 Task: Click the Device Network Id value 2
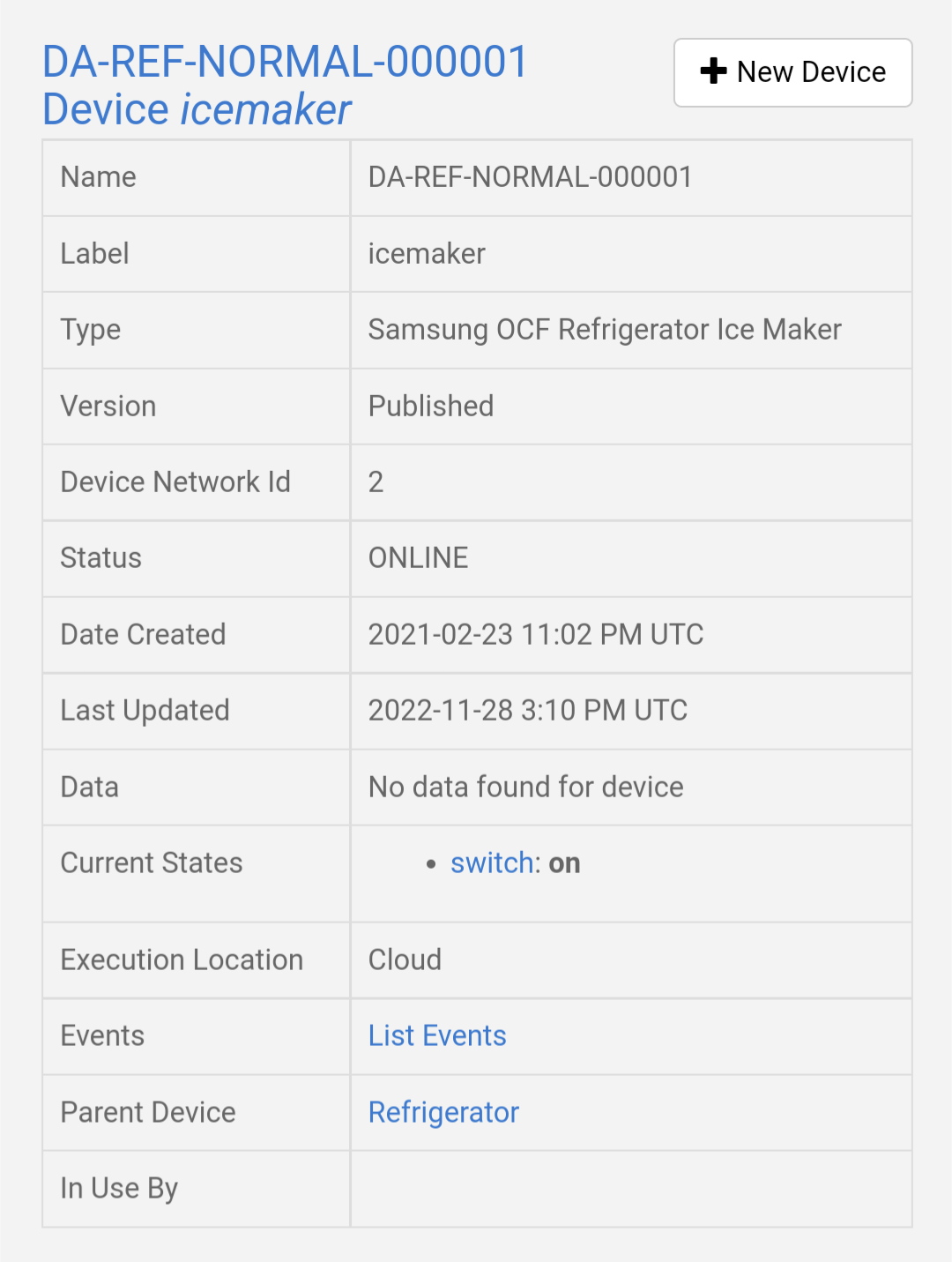click(x=376, y=482)
